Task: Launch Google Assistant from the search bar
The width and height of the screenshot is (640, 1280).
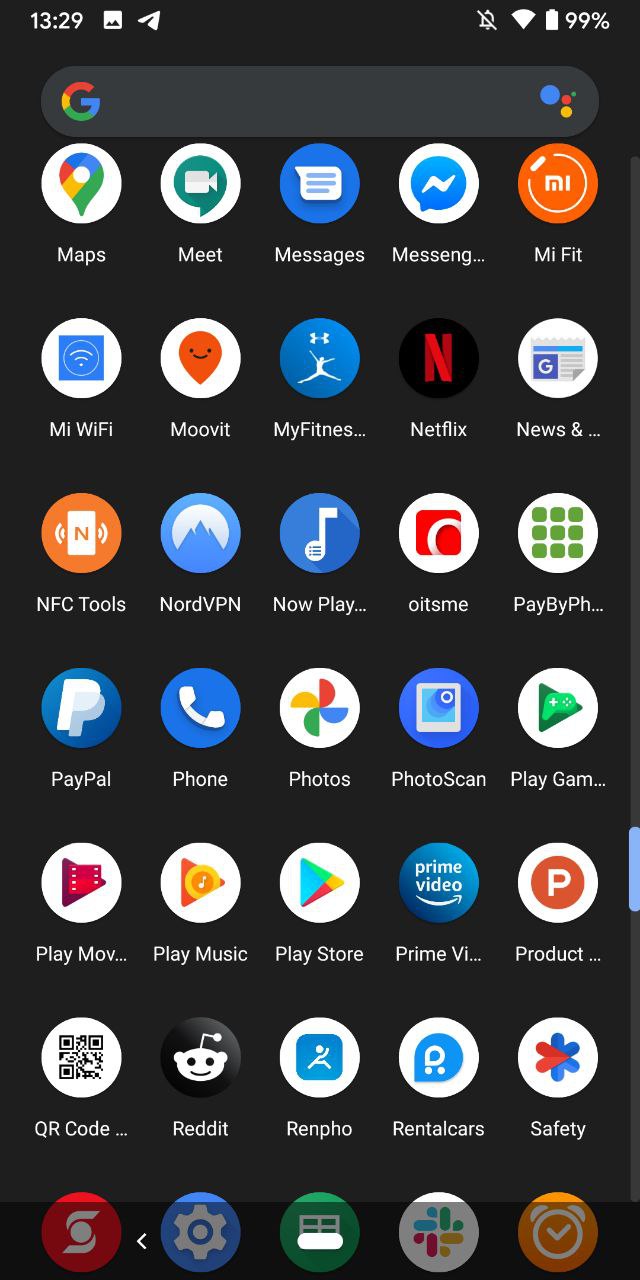Action: click(x=557, y=101)
